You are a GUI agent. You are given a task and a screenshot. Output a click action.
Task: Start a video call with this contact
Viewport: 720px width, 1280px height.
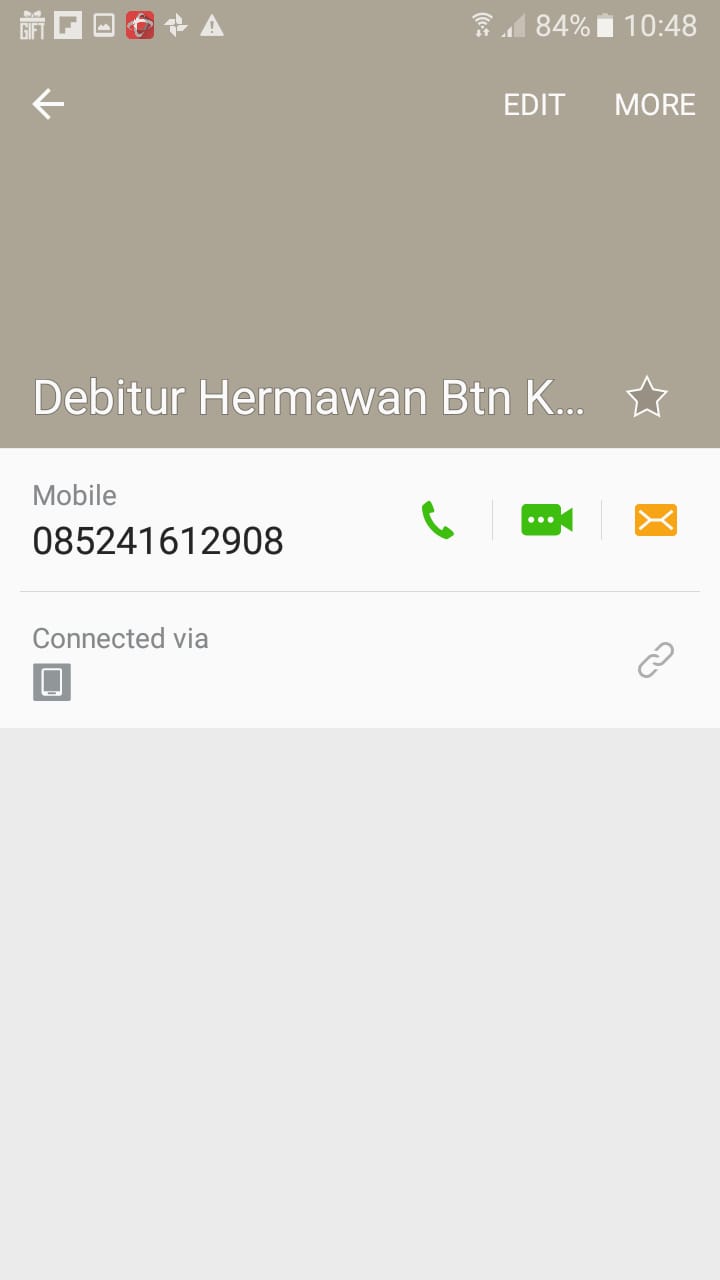click(547, 520)
